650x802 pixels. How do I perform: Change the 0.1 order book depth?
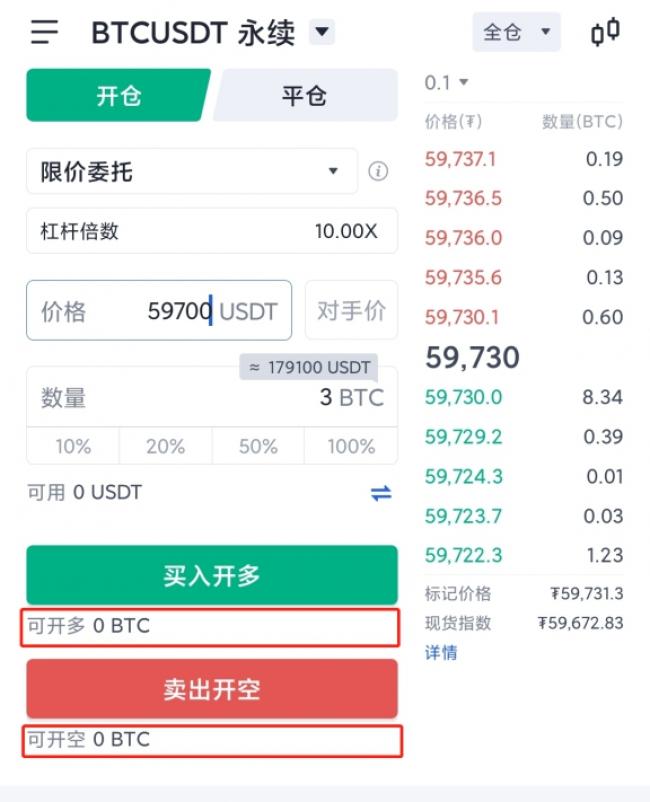click(x=446, y=83)
